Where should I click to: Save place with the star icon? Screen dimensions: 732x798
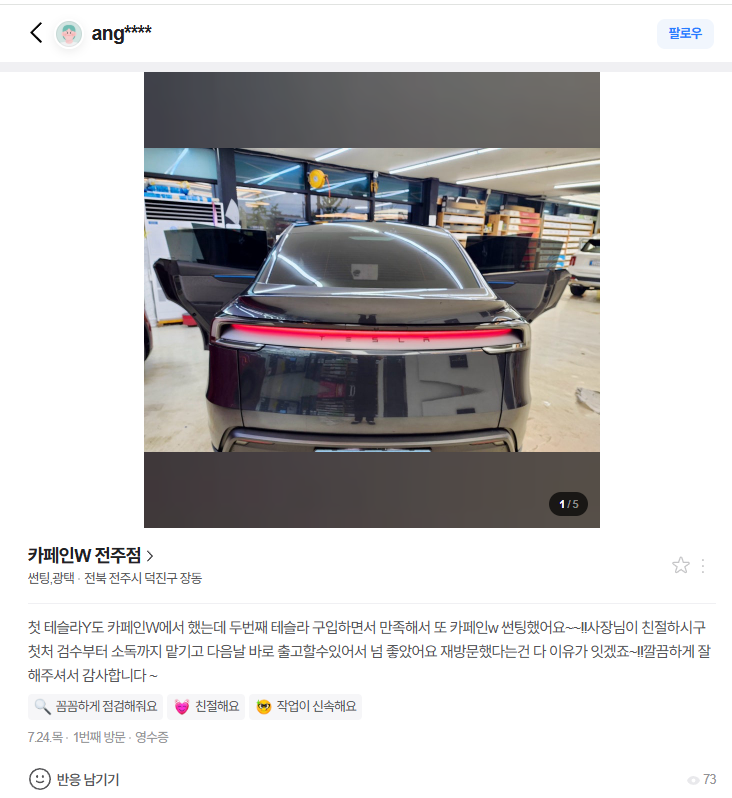(681, 565)
